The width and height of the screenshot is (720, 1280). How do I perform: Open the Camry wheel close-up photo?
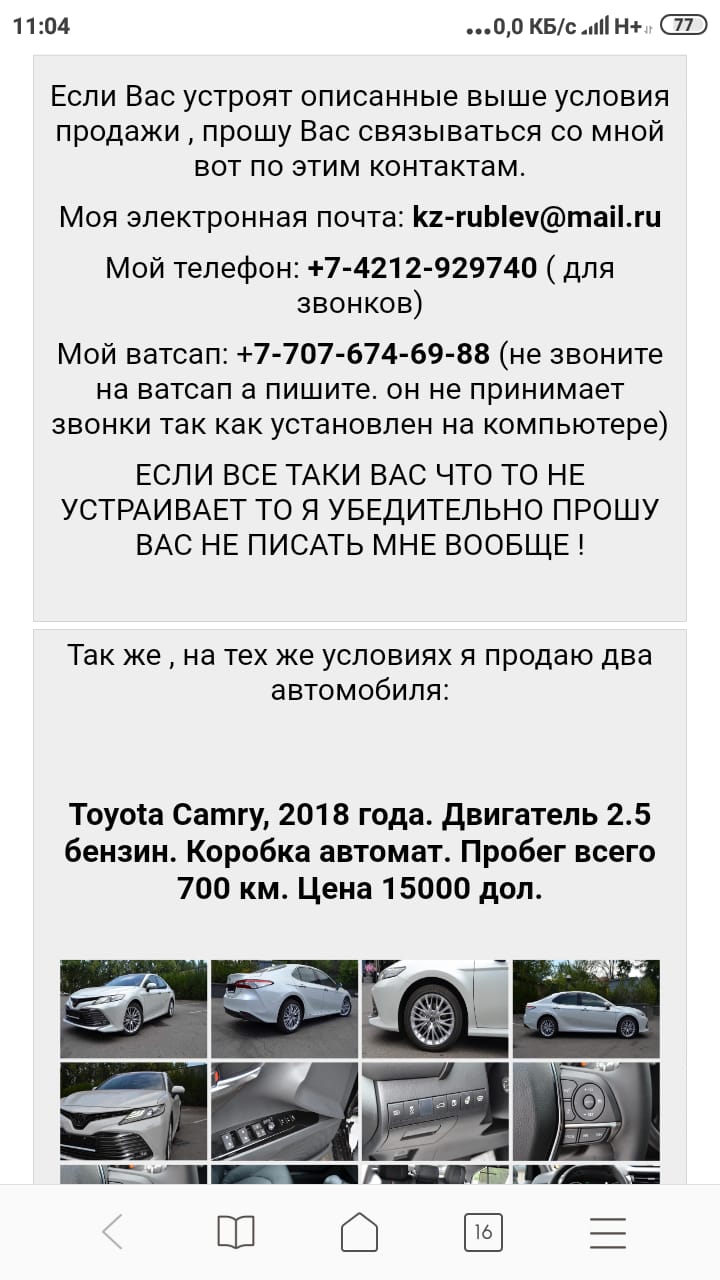[435, 1008]
